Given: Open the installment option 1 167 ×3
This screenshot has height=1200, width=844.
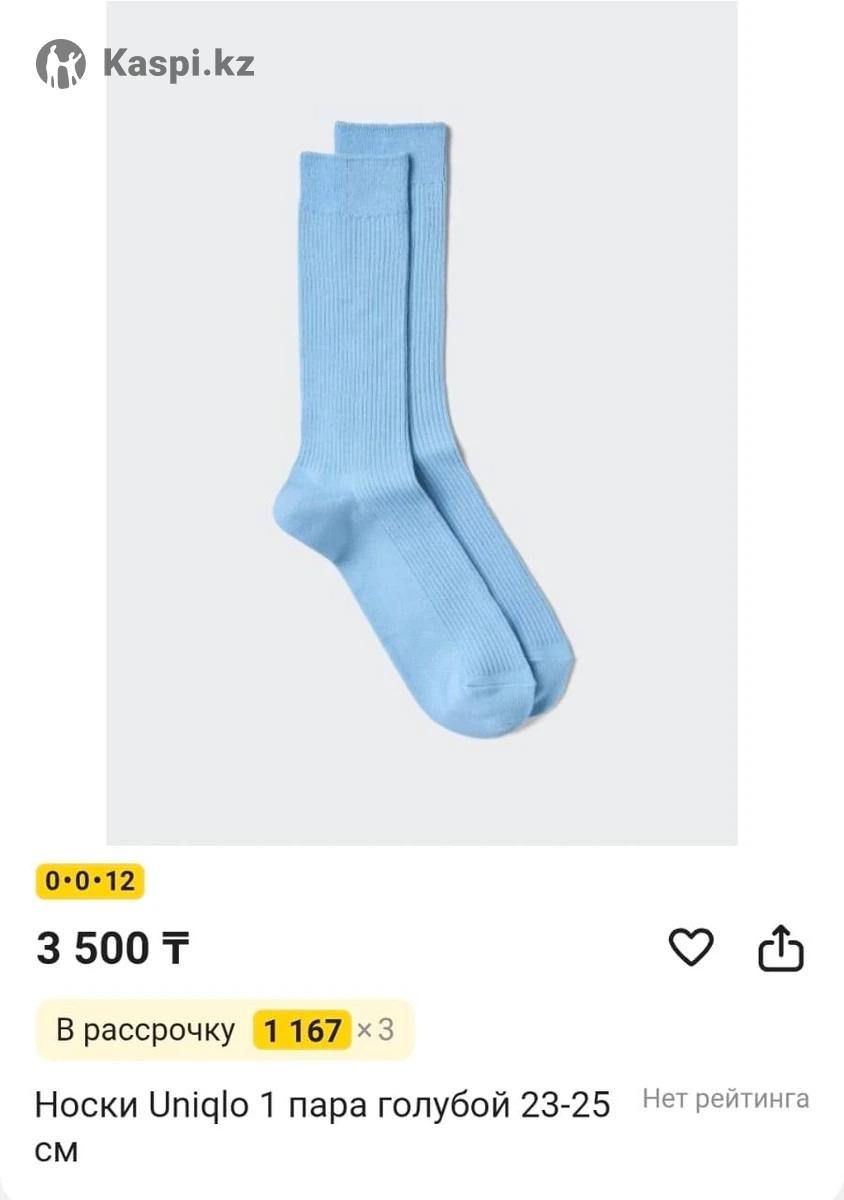Looking at the screenshot, I should [226, 1030].
